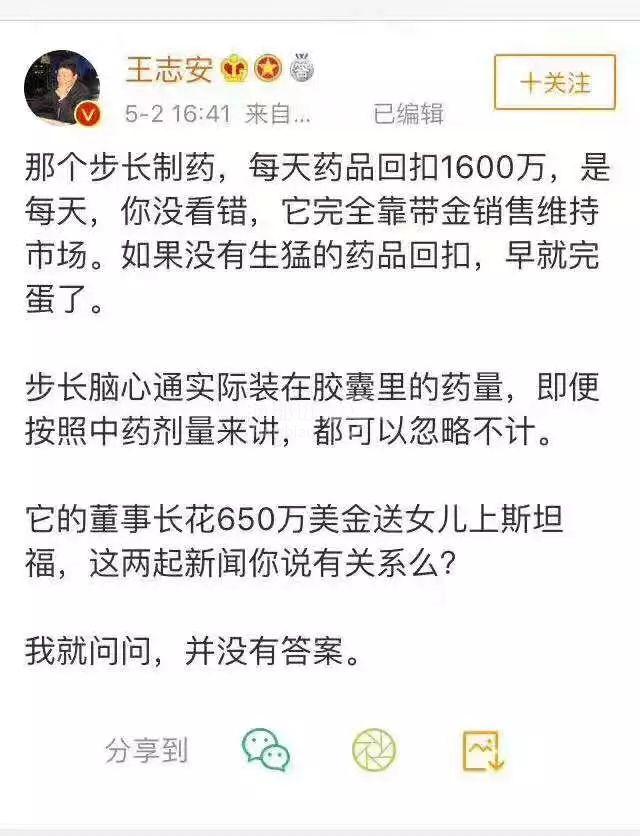Share this post to WeChat Moments
640x836 pixels.
tap(373, 750)
